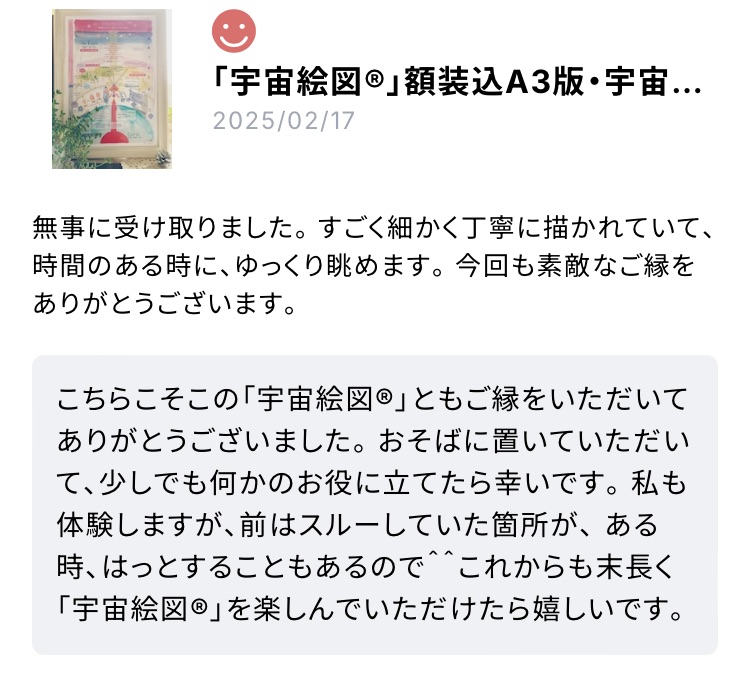Open the 宇宙絵図 framed A3 product thumbnail
This screenshot has width=750, height=675.
111,89
